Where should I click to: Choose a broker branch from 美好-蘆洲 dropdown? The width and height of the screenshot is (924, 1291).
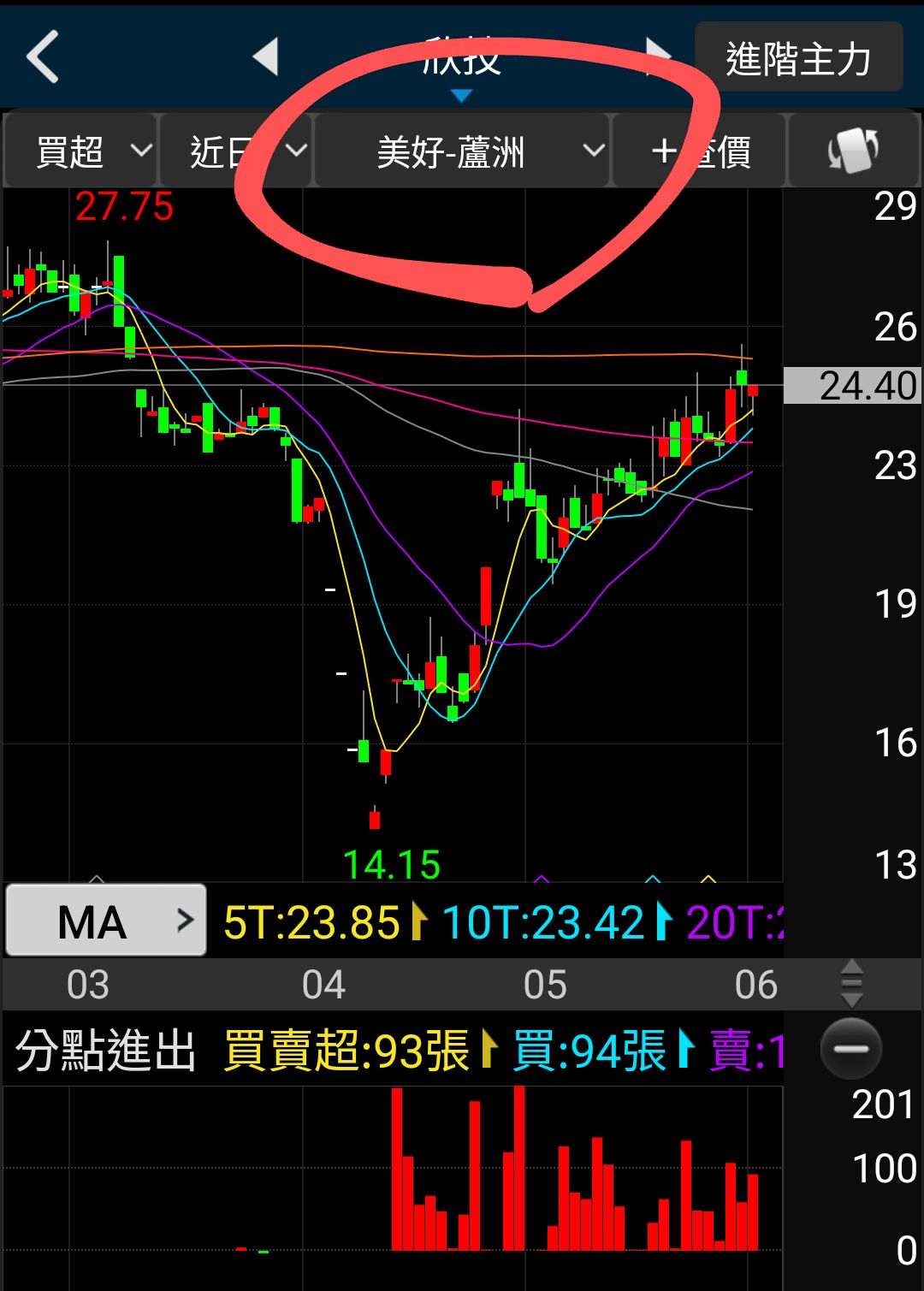click(462, 152)
